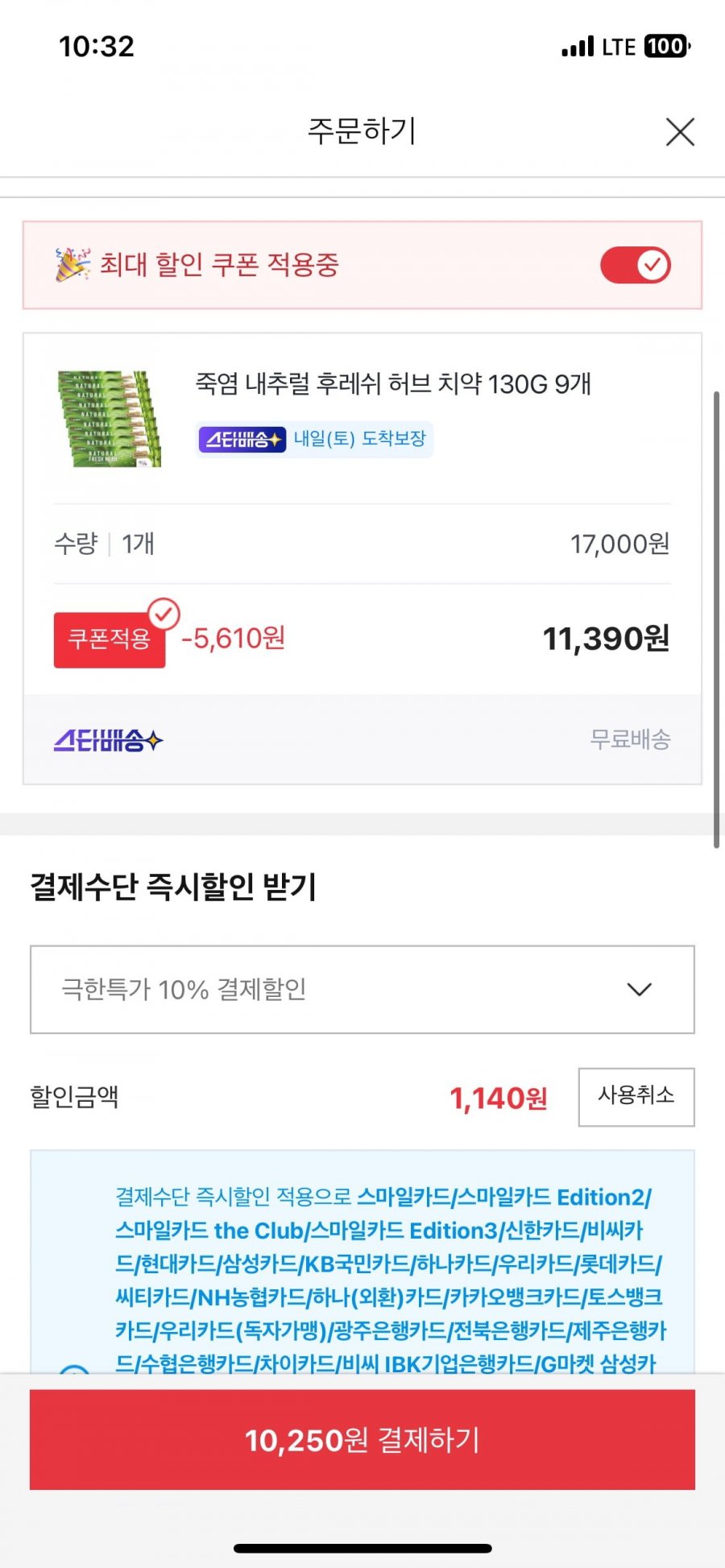The image size is (725, 1568).
Task: Open 극한특가 10% 결제할인 dropdown
Action: coord(362,990)
